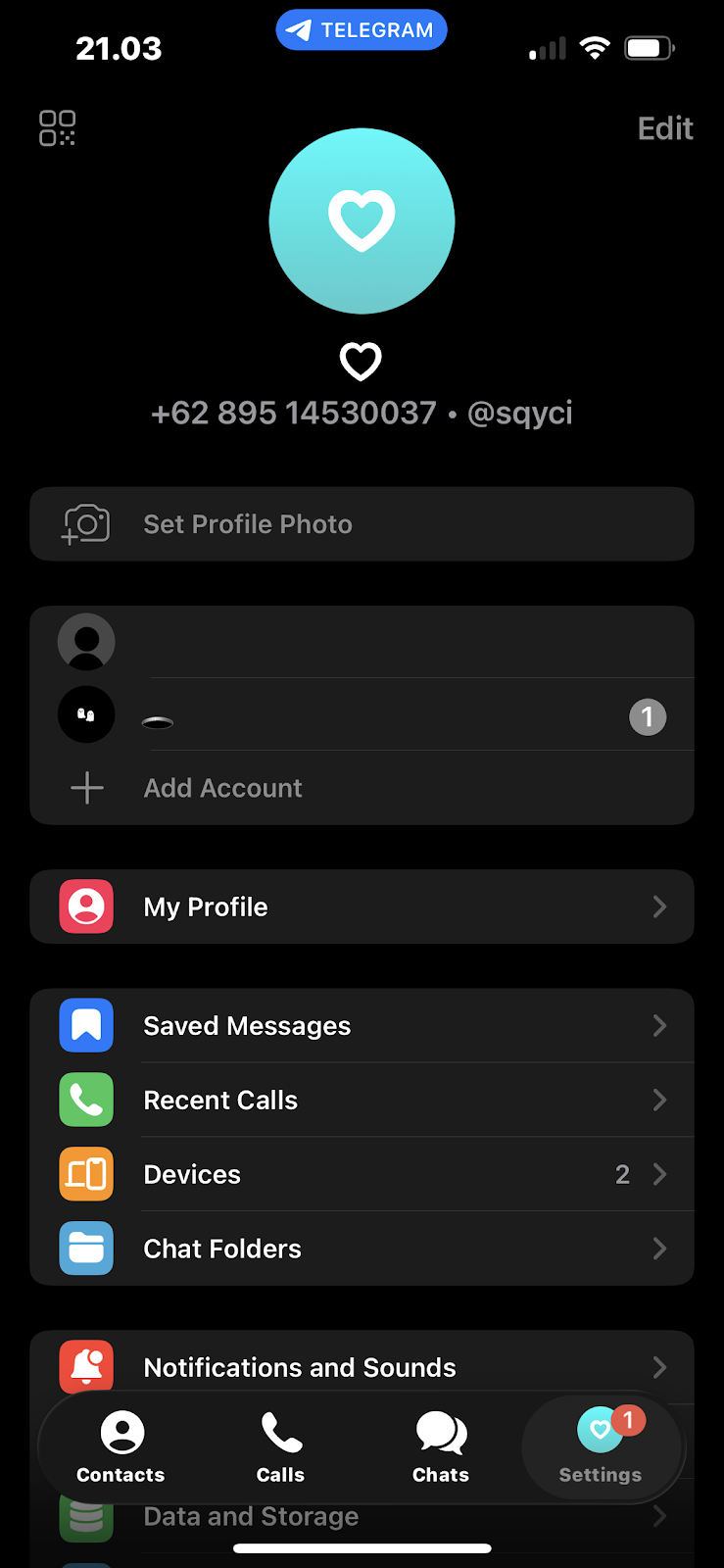Select the account with the blank name
The image size is (724, 1568).
click(x=362, y=643)
